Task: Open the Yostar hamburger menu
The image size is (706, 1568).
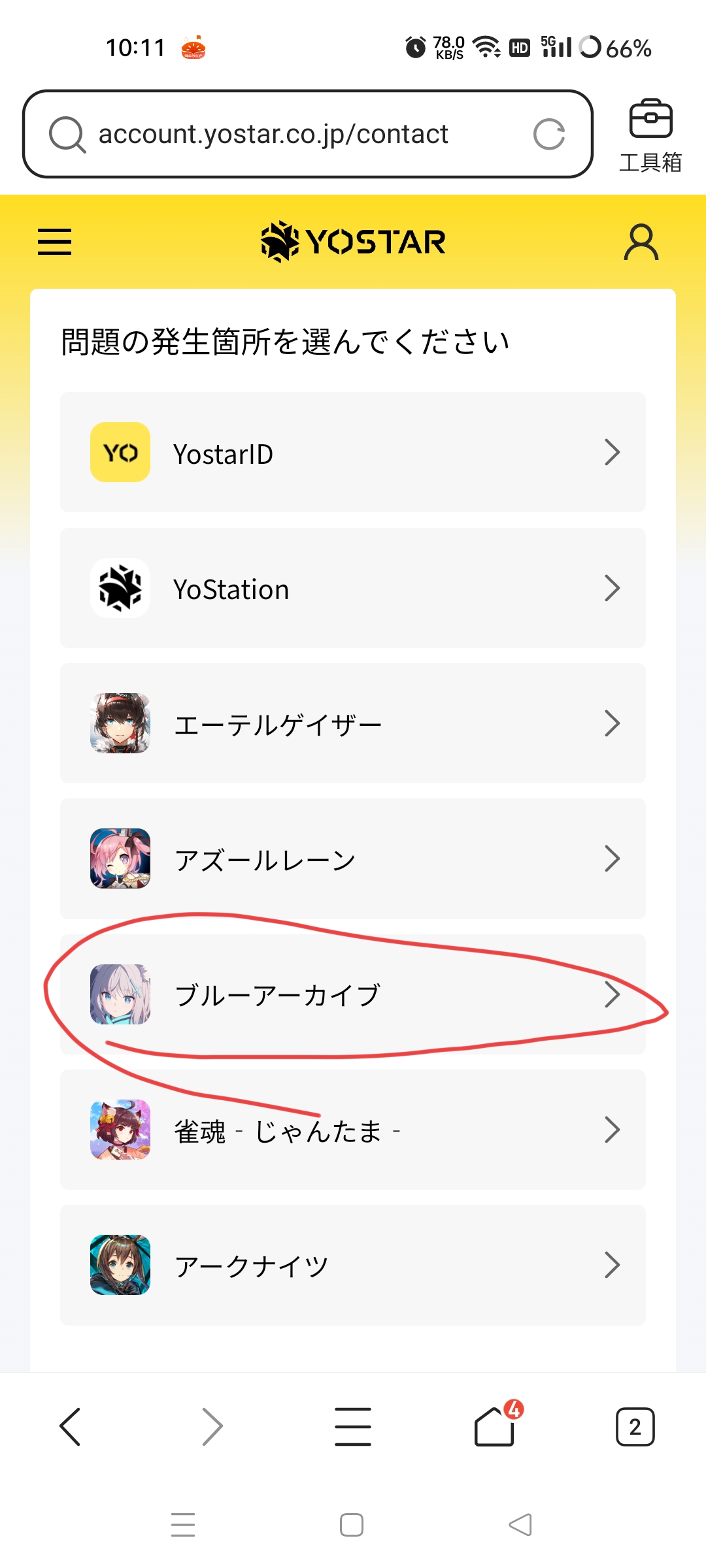Action: pyautogui.click(x=55, y=242)
